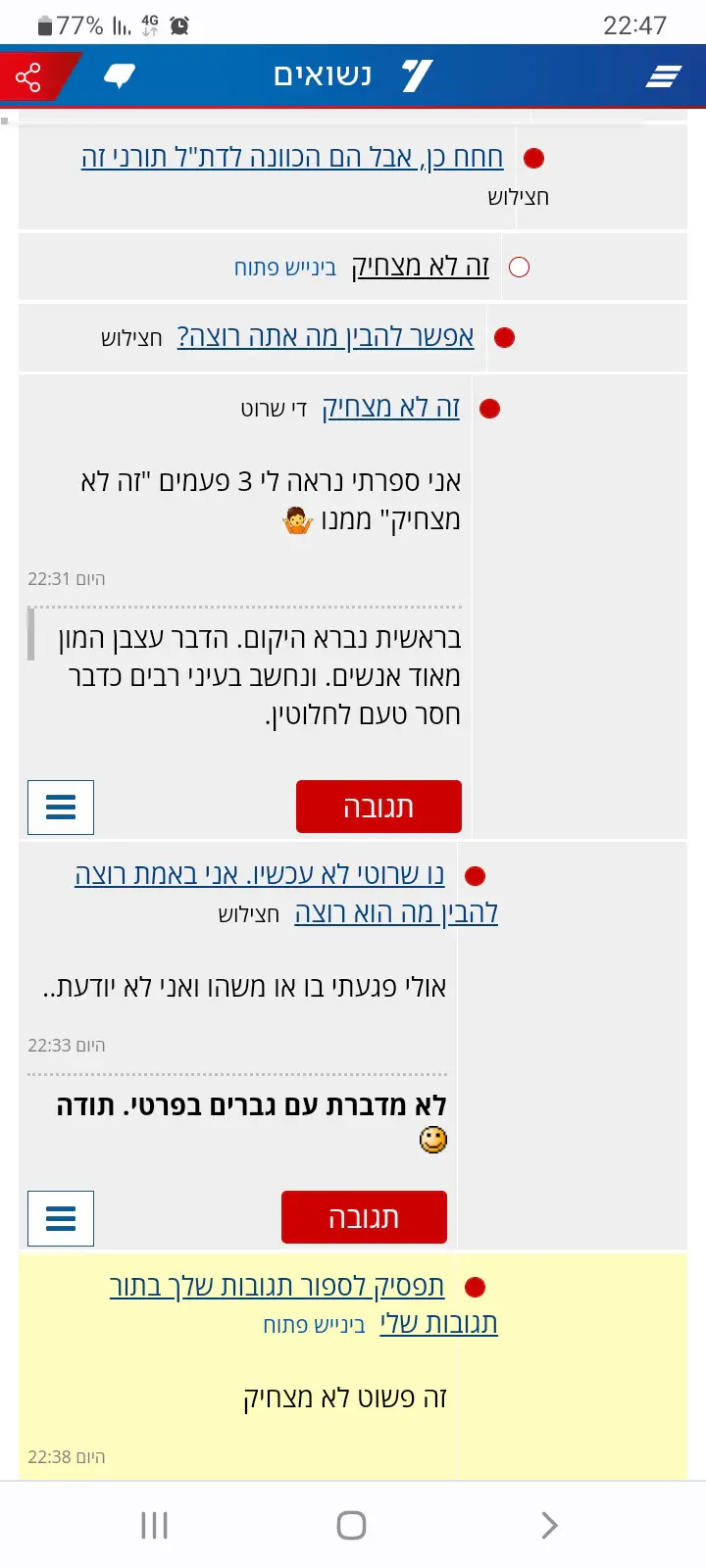Image resolution: width=706 pixels, height=1568 pixels.
Task: Open the 'זה לא מצחיק' post by ביניש פתוח
Action: click(x=420, y=267)
